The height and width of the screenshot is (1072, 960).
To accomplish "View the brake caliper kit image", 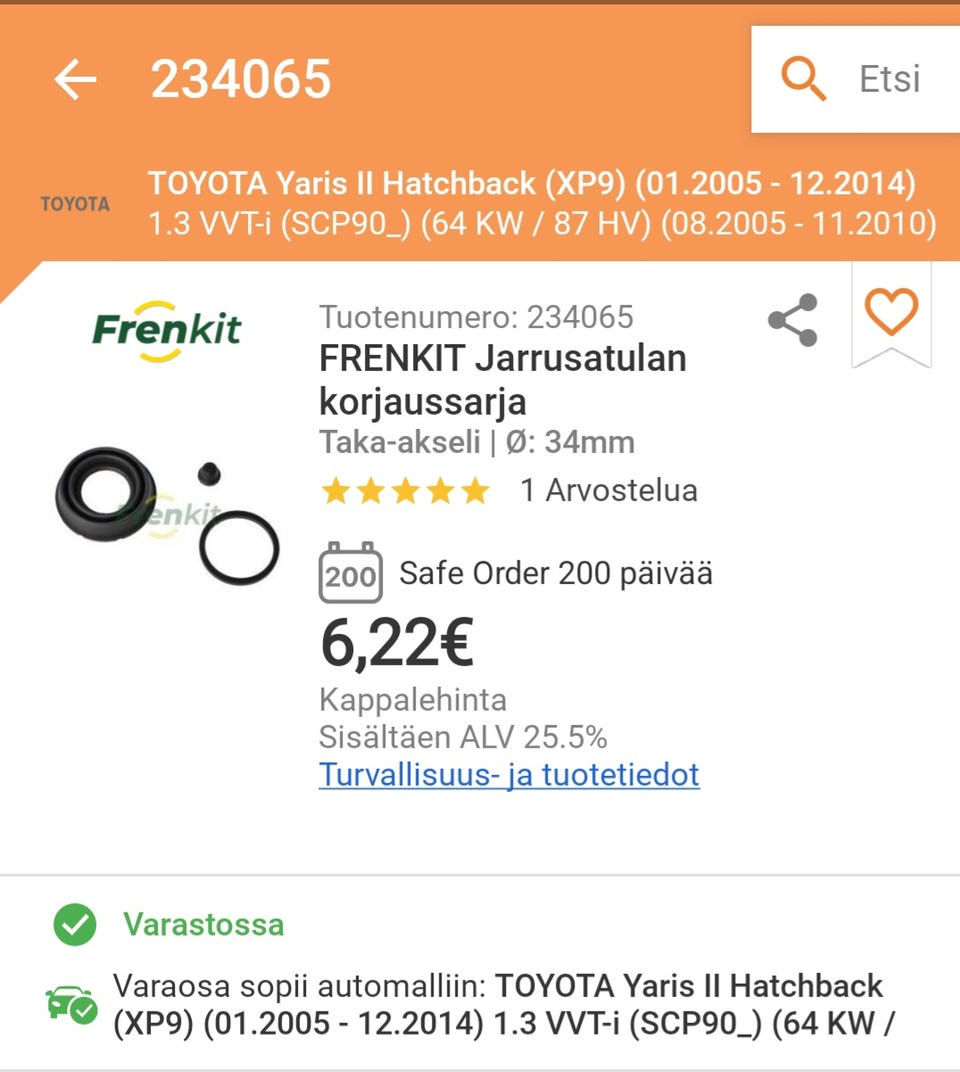I will coord(166,514).
